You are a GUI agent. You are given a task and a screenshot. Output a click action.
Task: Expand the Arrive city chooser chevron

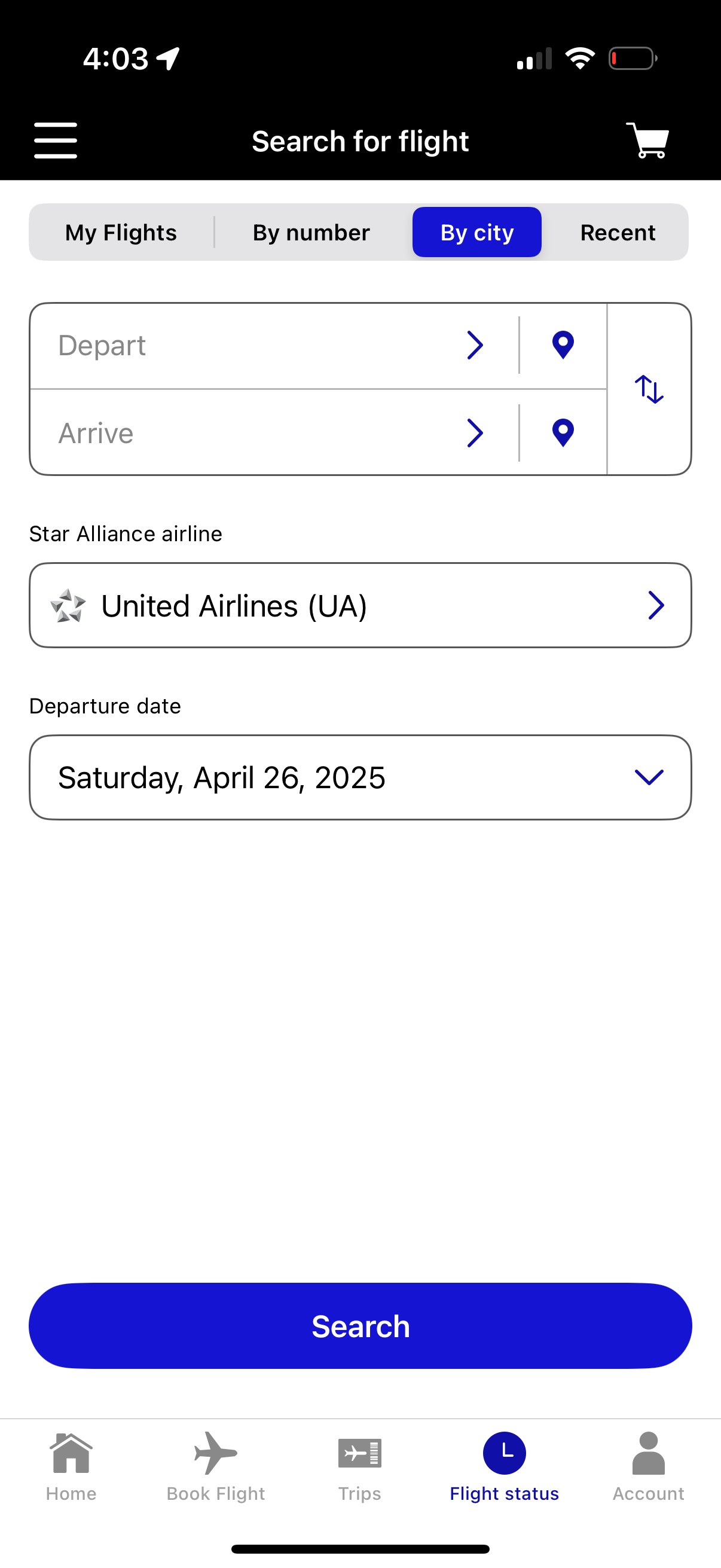coord(475,432)
